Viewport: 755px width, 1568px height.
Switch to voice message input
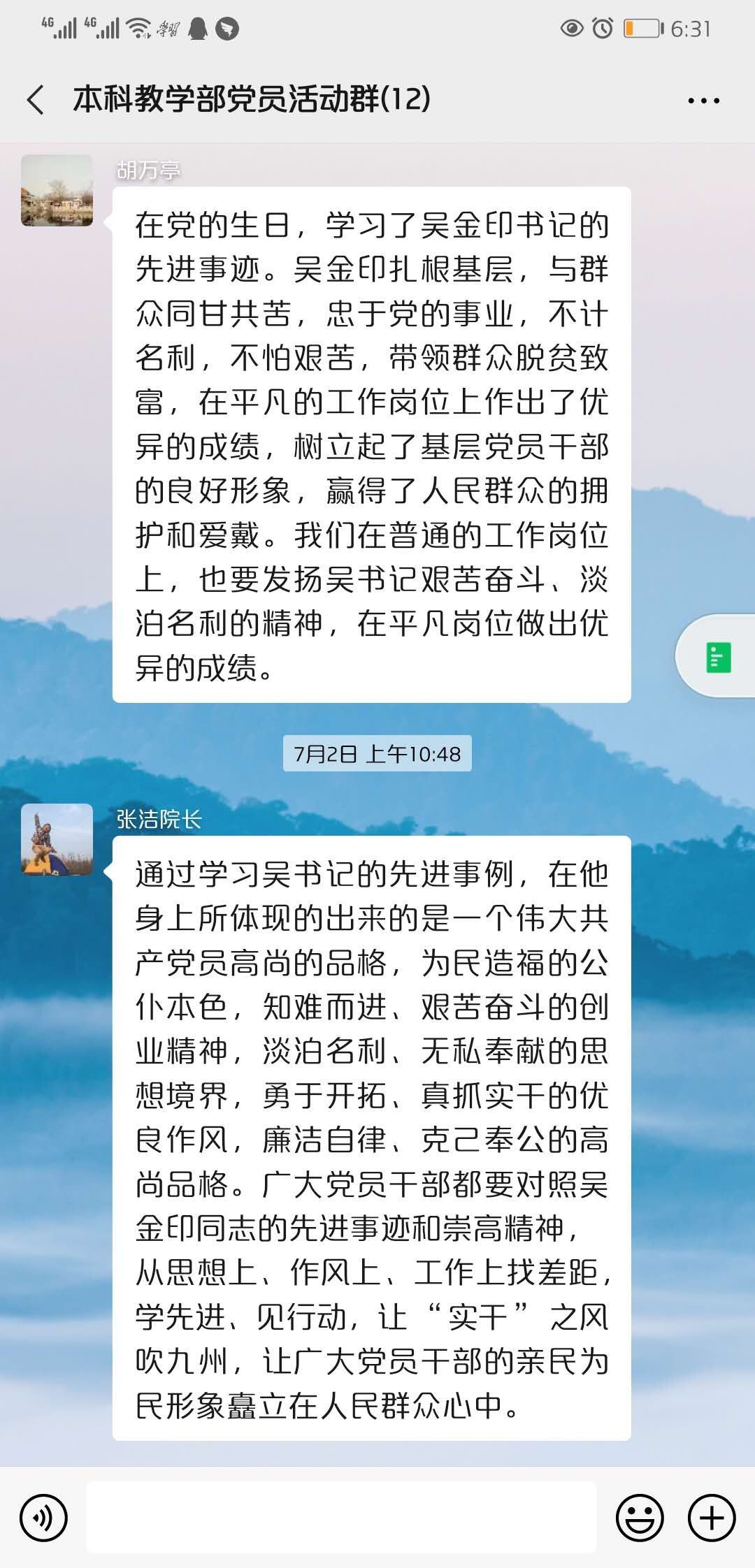point(43,1518)
